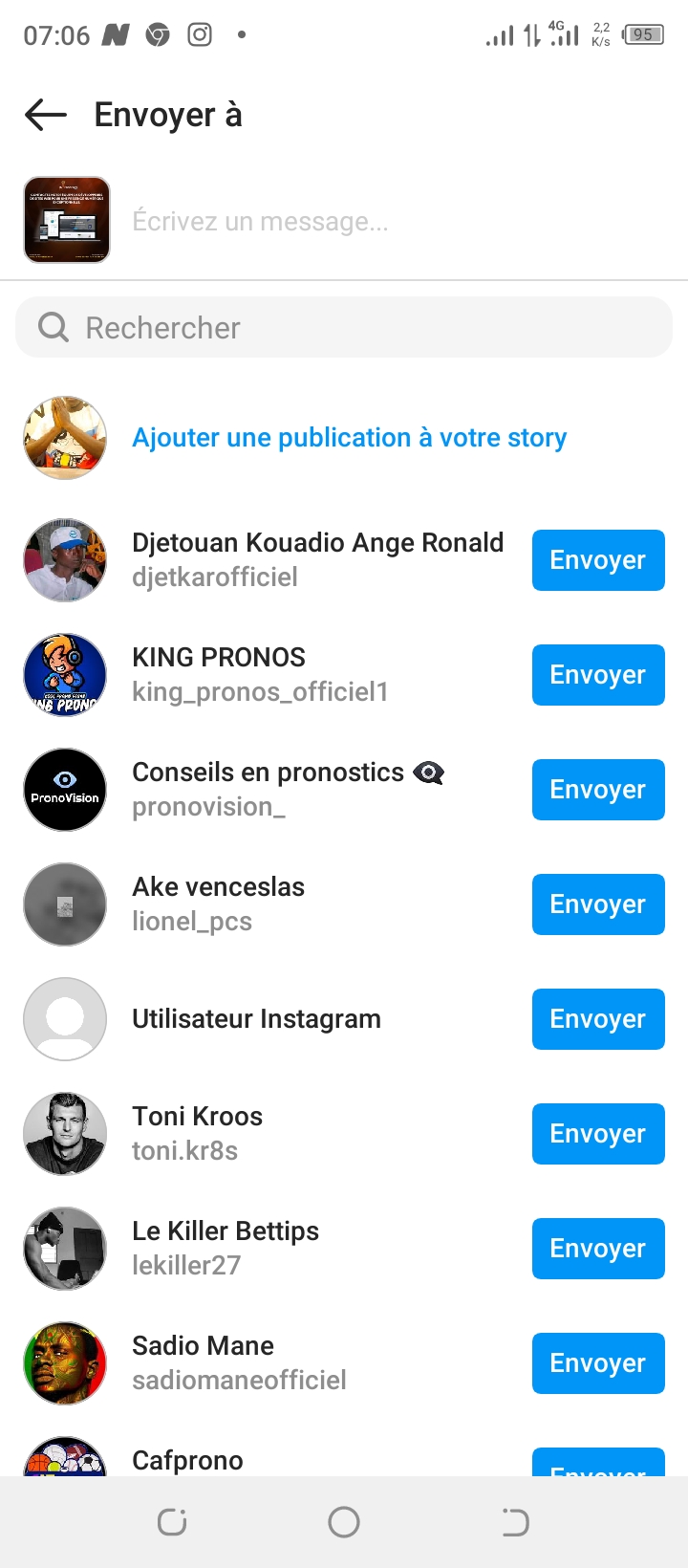Share with Sadio Mane
The image size is (688, 1568).
[x=597, y=1363]
